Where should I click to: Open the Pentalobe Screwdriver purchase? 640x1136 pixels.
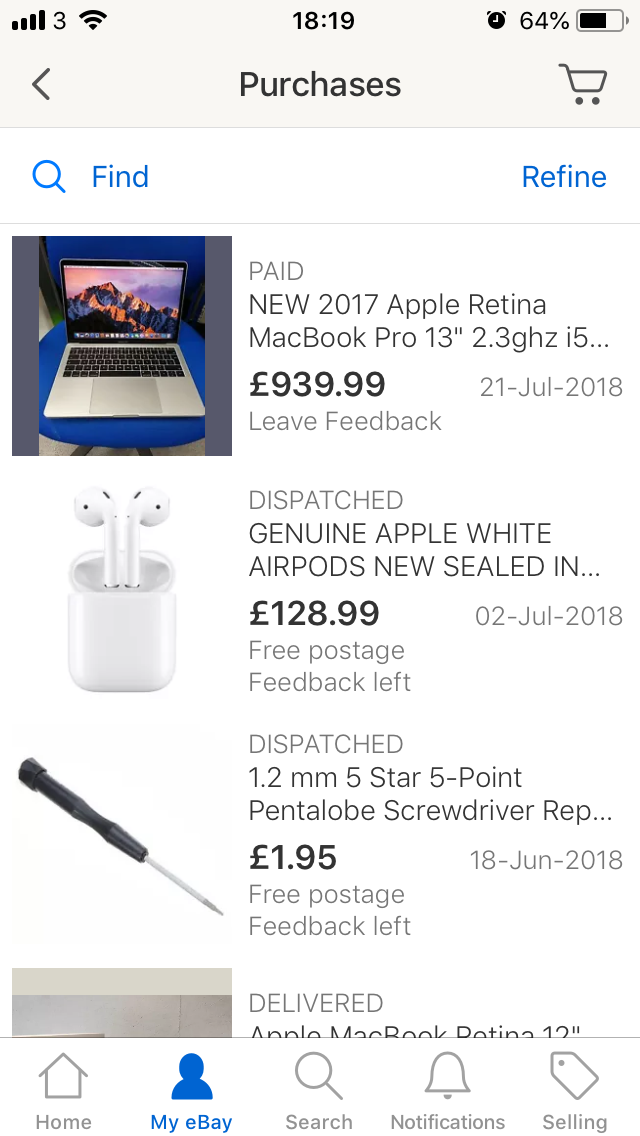tap(430, 794)
